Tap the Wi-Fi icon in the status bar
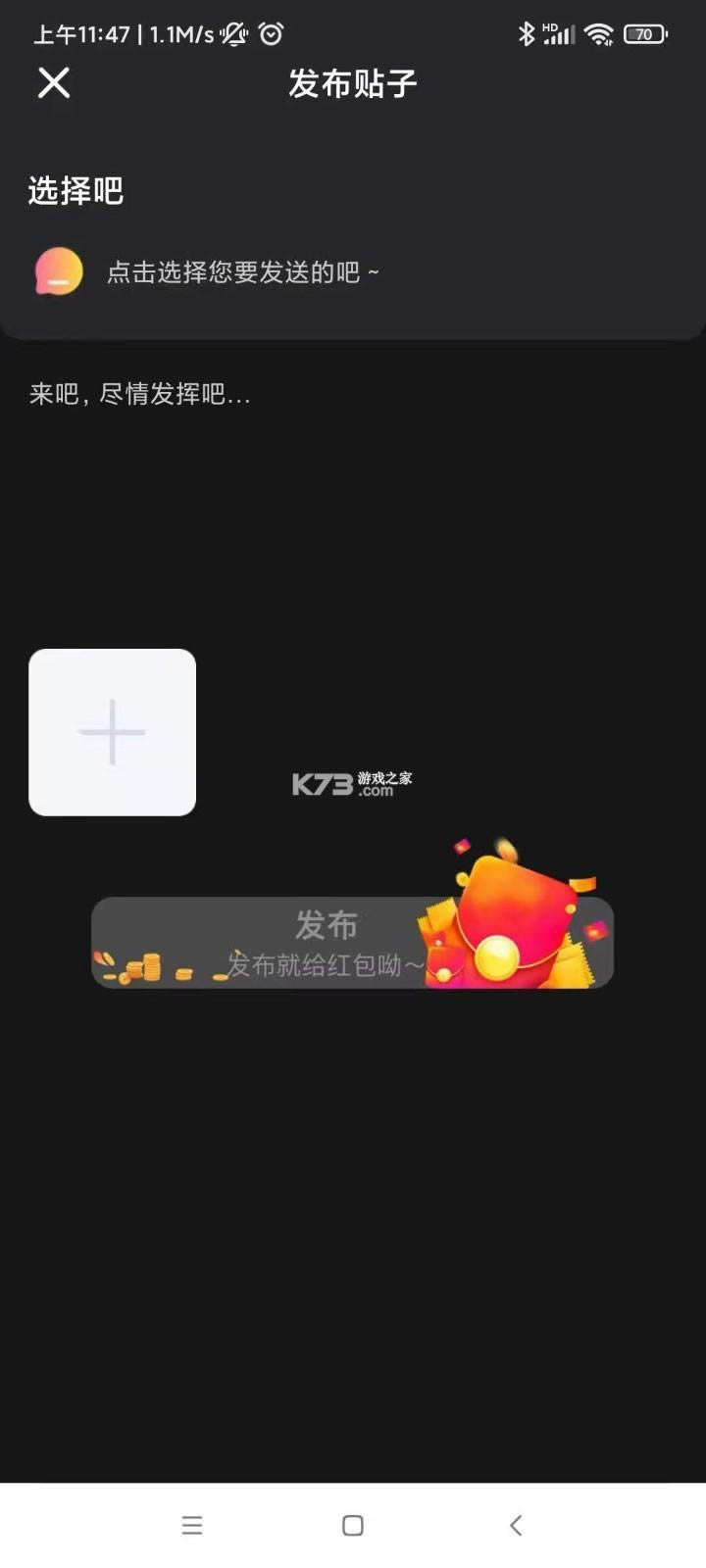 coord(597,33)
